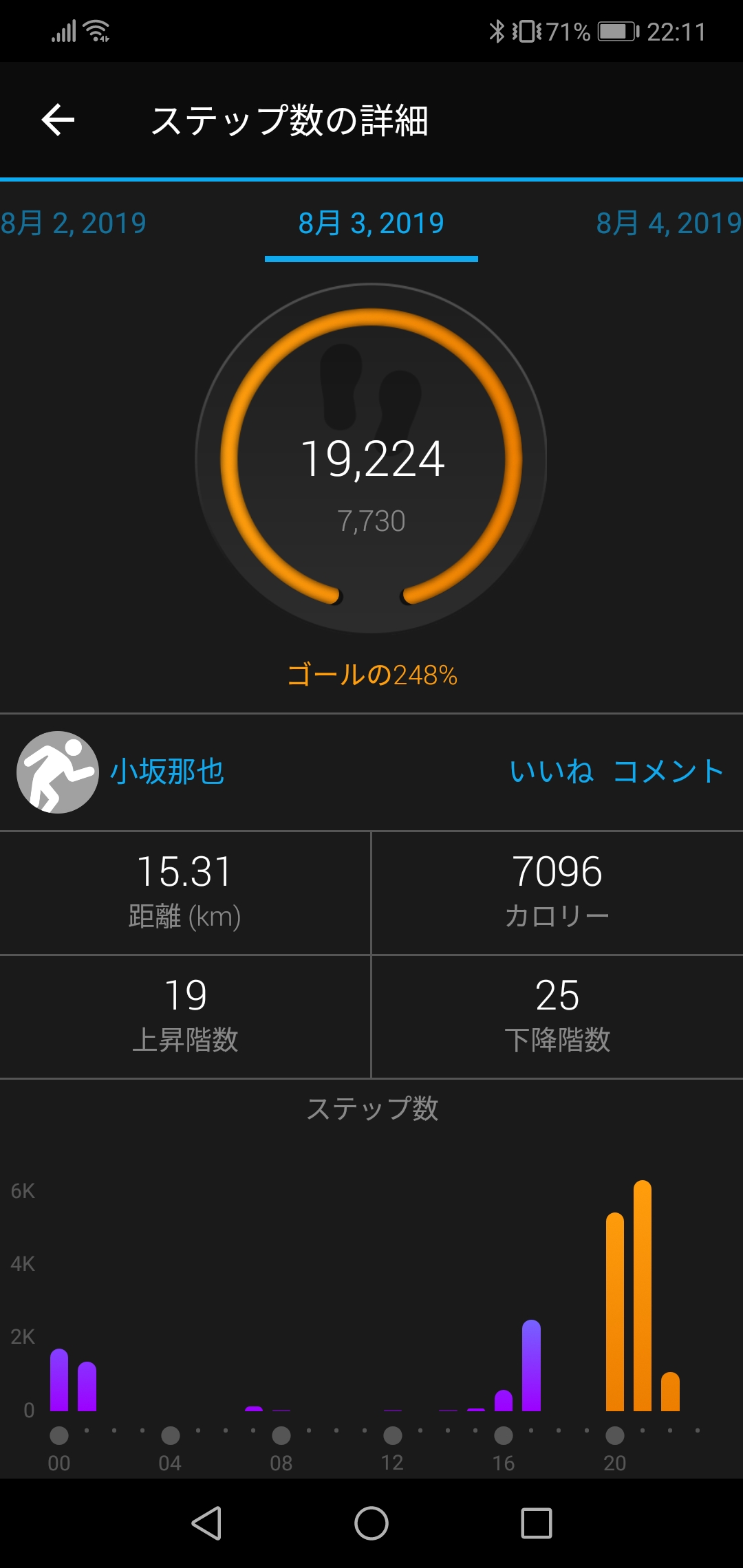Tap the いいね link
Image resolution: width=743 pixels, height=1568 pixels.
click(x=551, y=772)
